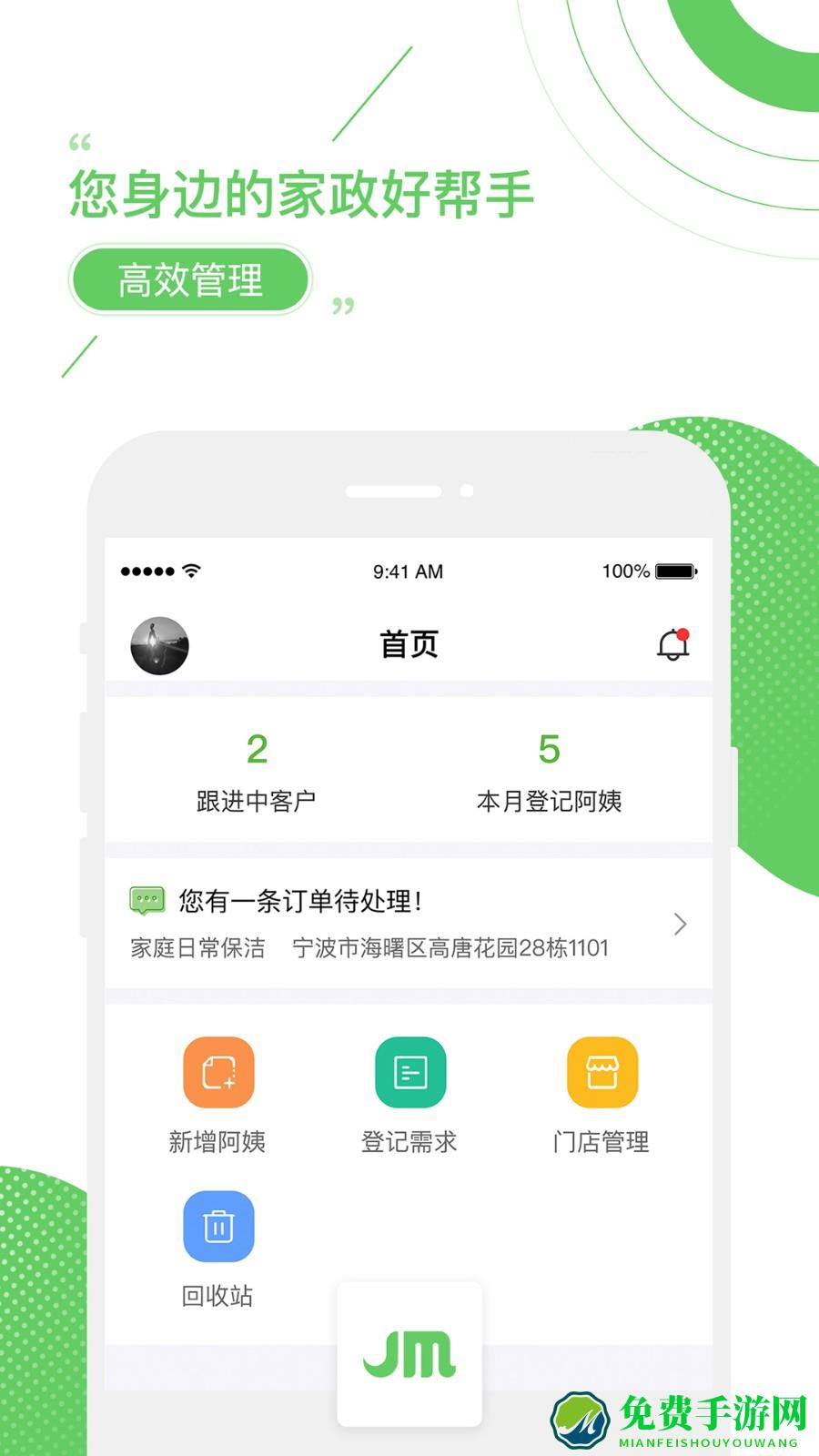Tap the 高效管理 badge label
The image size is (819, 1456).
point(189,280)
